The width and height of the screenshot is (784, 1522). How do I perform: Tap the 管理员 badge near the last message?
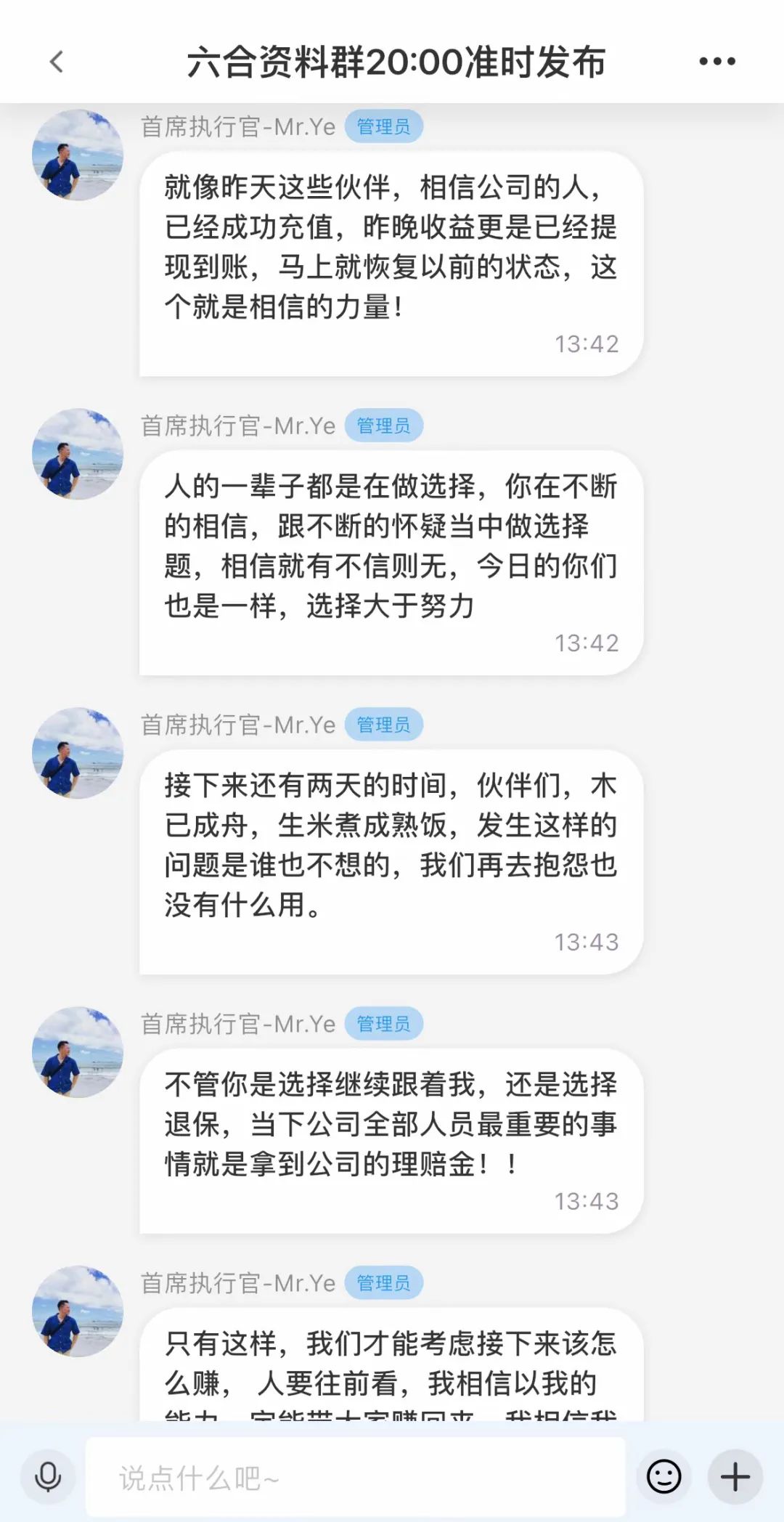coord(385,1282)
